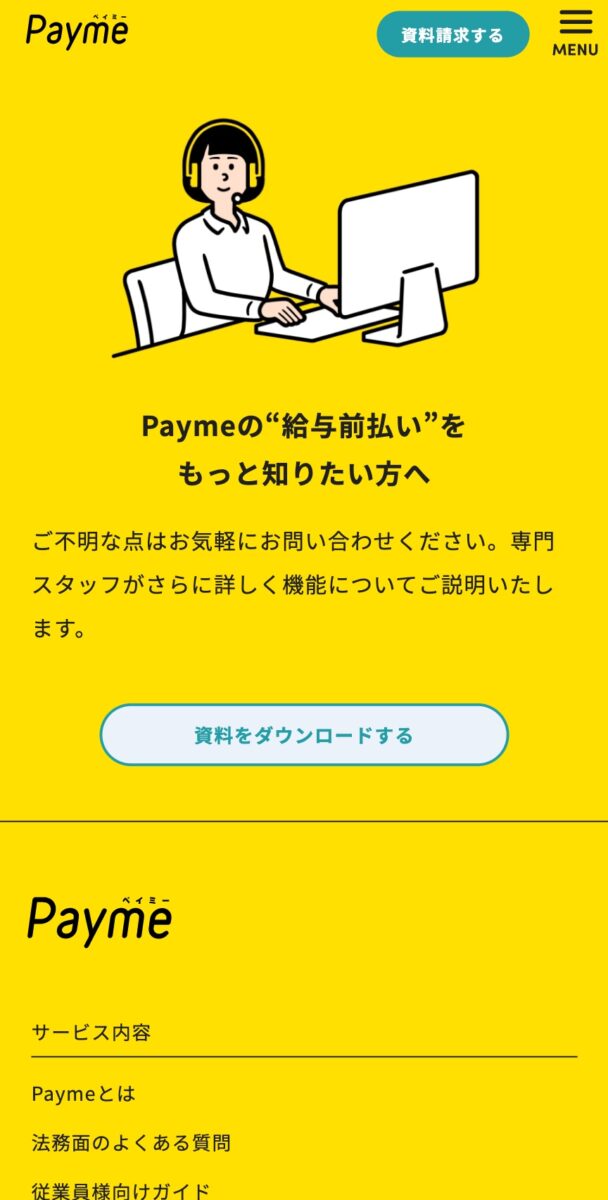Open 従業員様向けガイド link
The image size is (608, 1200).
[x=121, y=1190]
